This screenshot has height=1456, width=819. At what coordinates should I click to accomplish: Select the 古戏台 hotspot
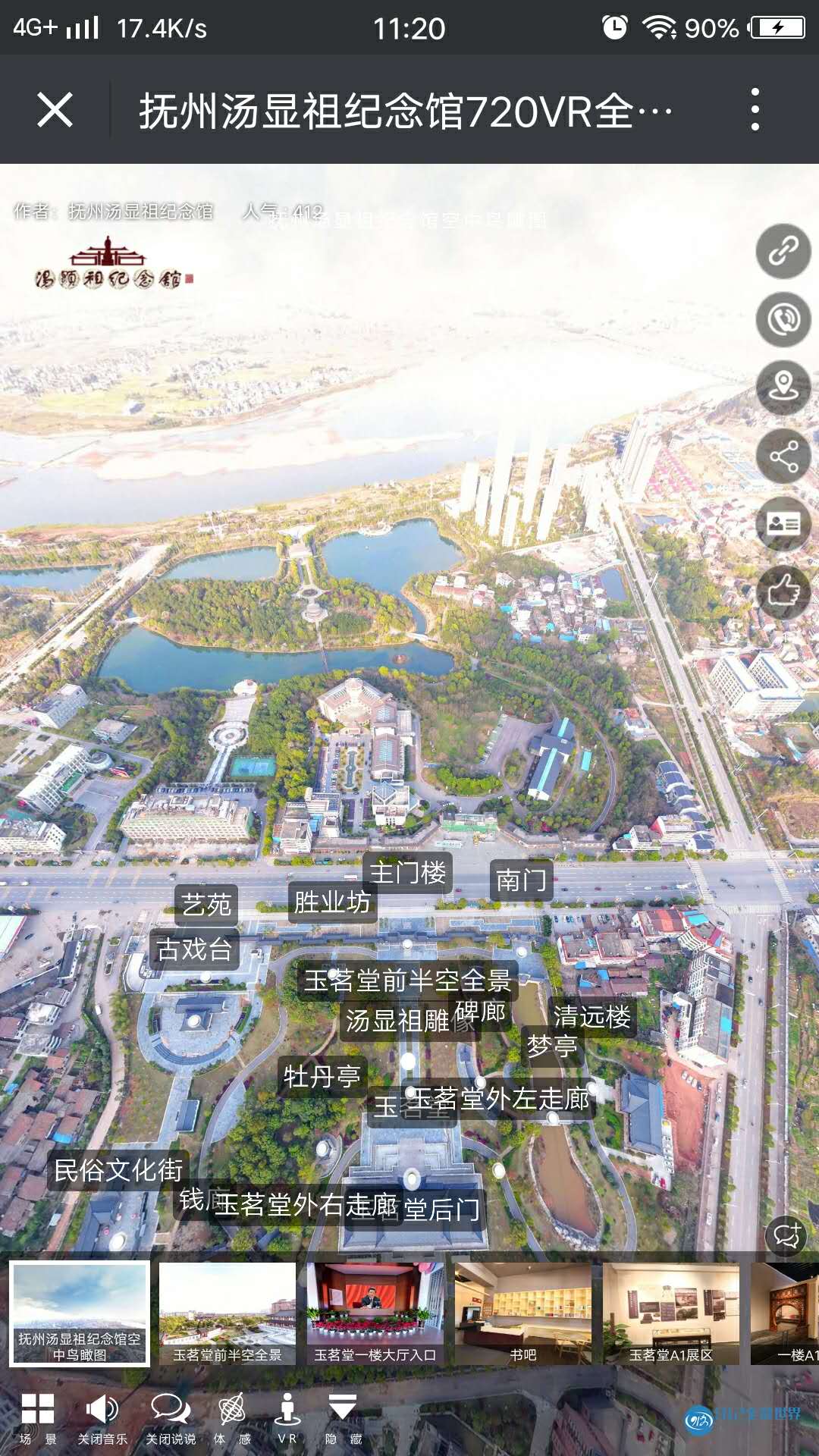(194, 949)
